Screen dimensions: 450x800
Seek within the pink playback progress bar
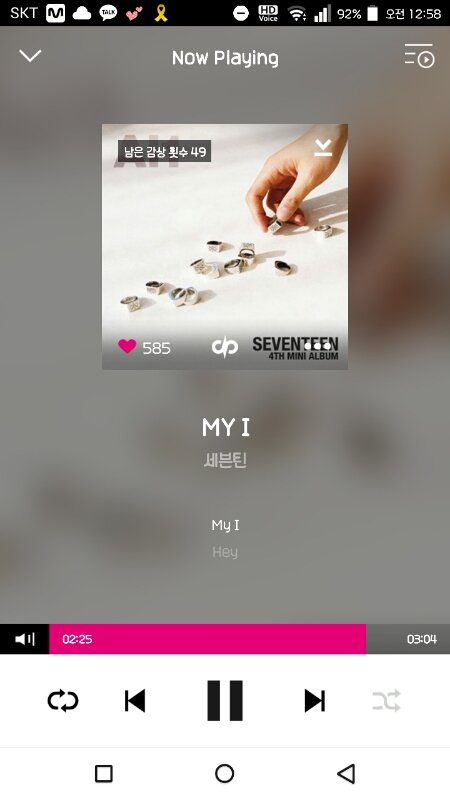click(249, 639)
